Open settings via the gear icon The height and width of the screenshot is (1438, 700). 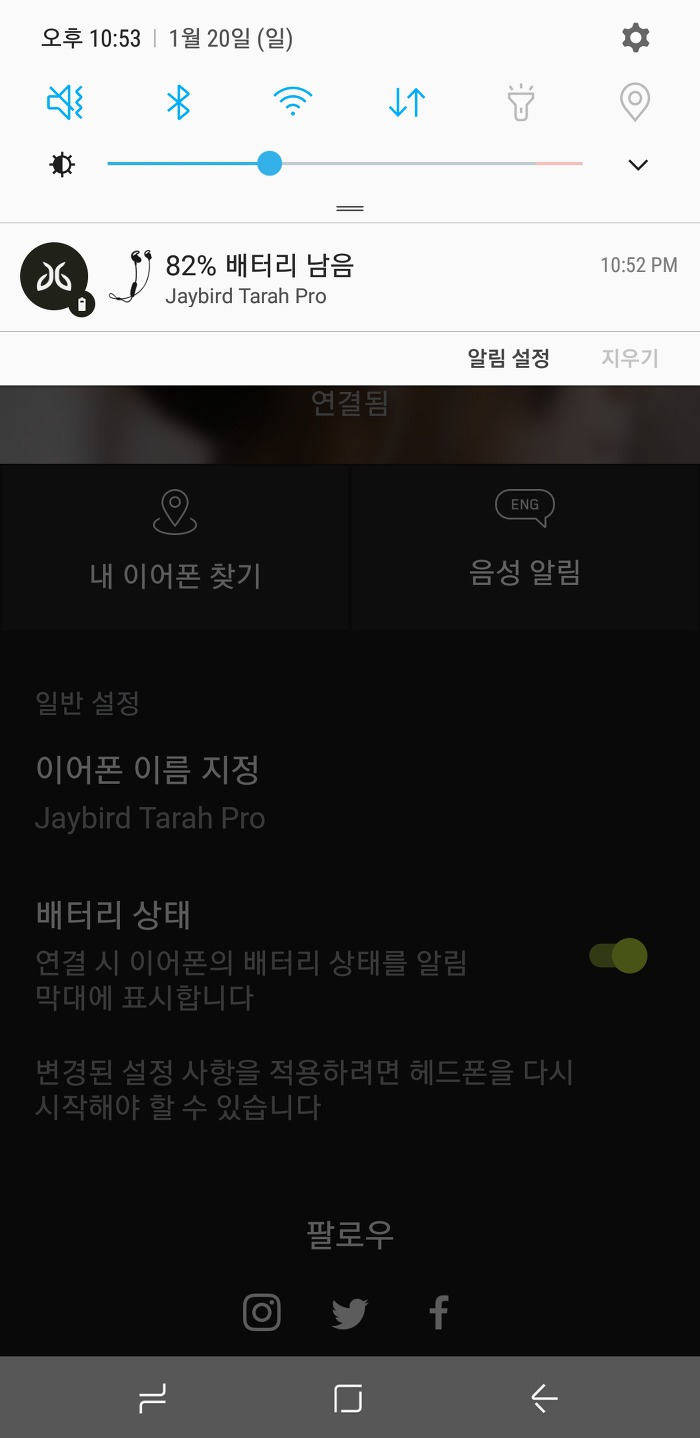(635, 38)
